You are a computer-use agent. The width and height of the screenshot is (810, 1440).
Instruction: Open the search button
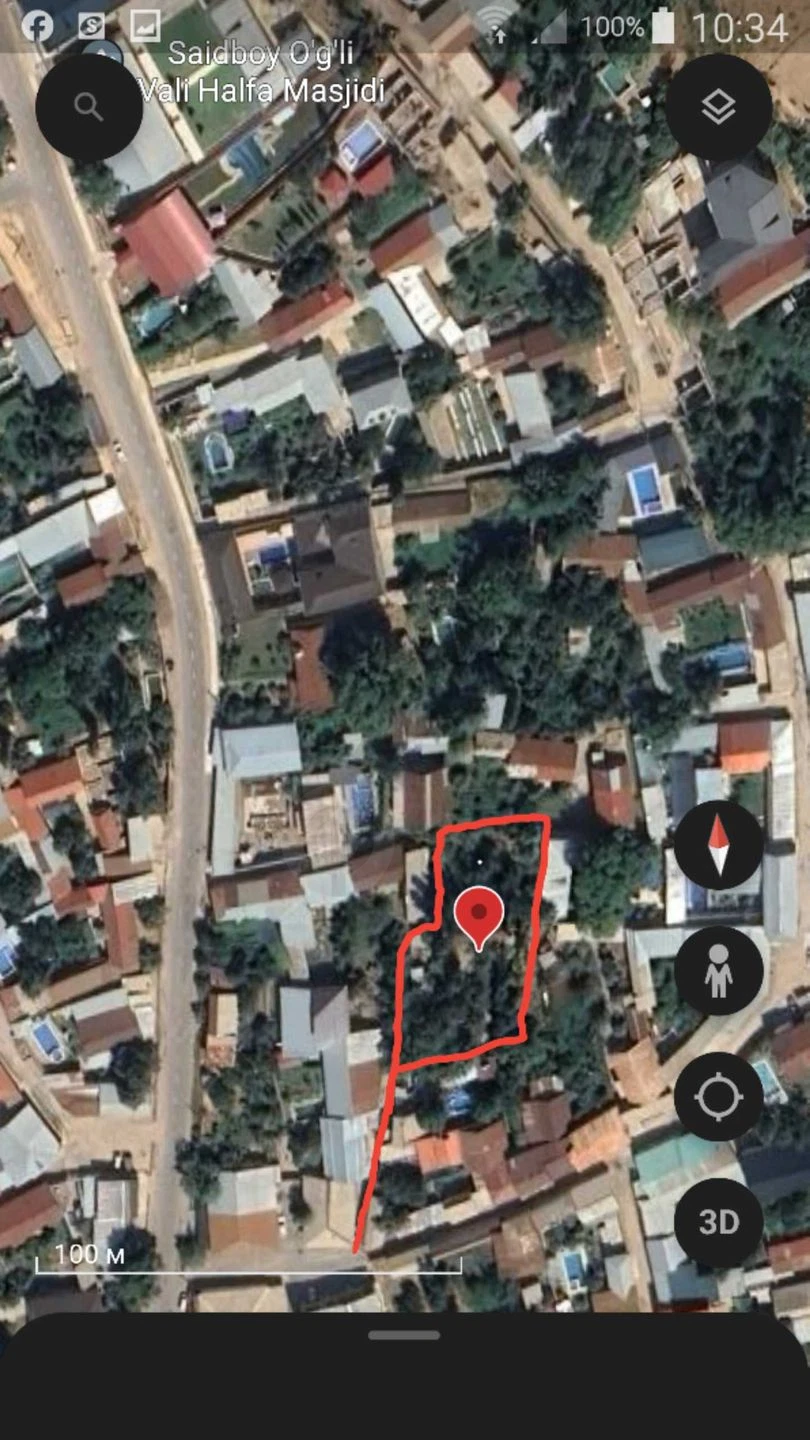tap(88, 107)
